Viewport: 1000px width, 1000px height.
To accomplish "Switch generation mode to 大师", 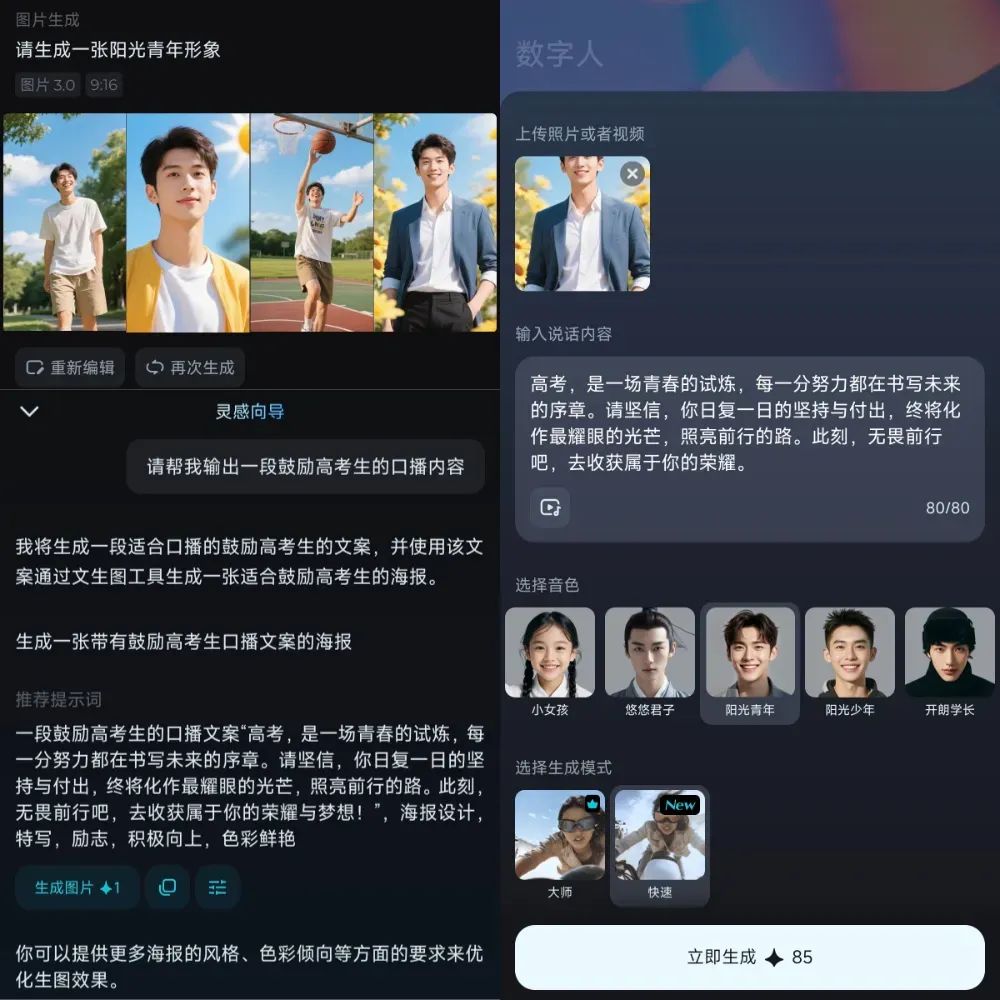I will tap(560, 845).
